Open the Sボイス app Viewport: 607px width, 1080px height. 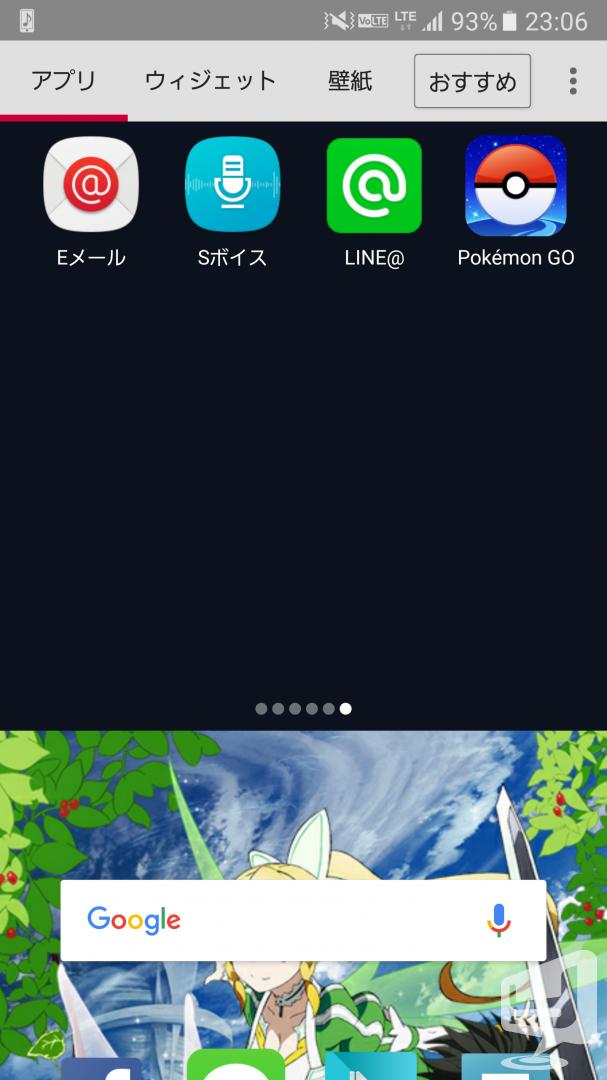[232, 202]
